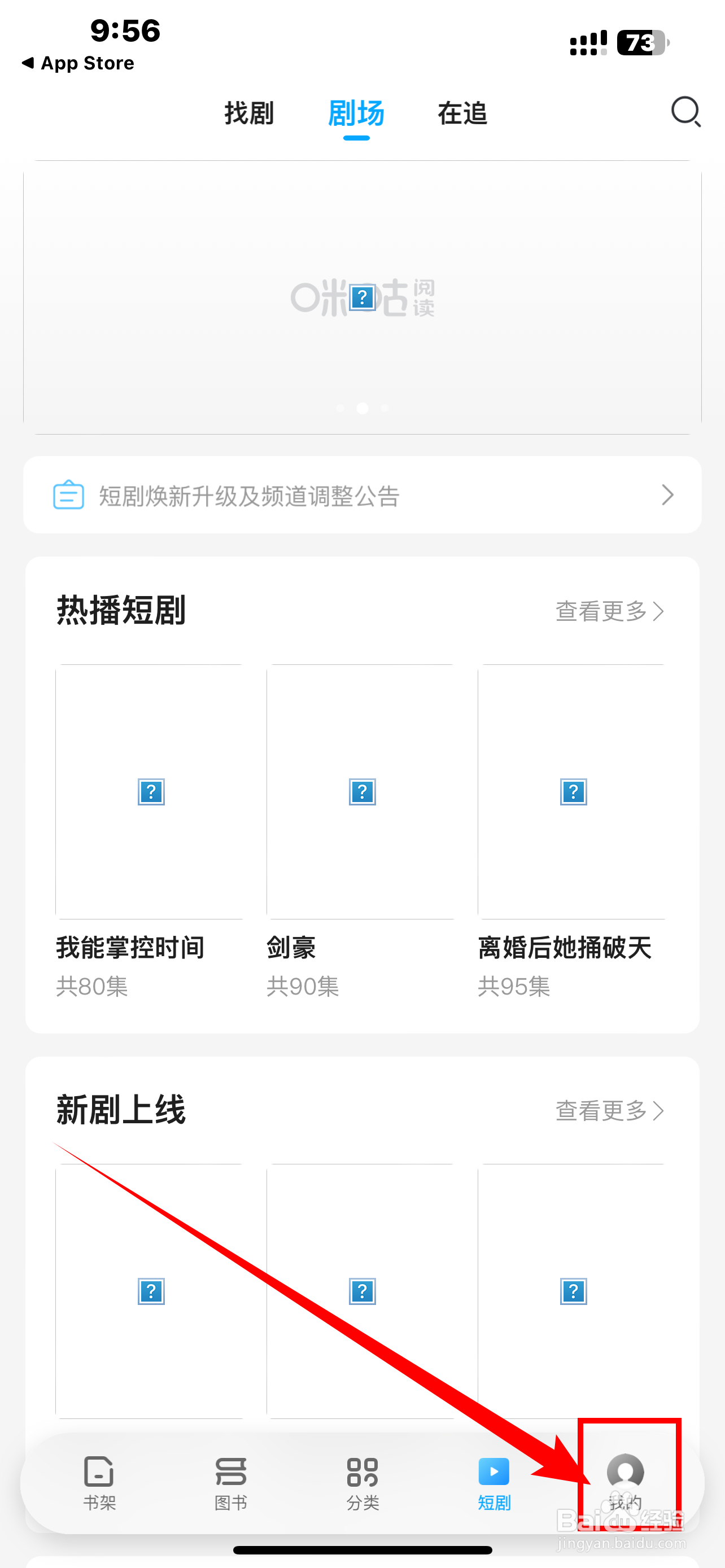The height and width of the screenshot is (1568, 725).
Task: Click the chevron next to 热播短剧 查看更多
Action: pos(657,612)
